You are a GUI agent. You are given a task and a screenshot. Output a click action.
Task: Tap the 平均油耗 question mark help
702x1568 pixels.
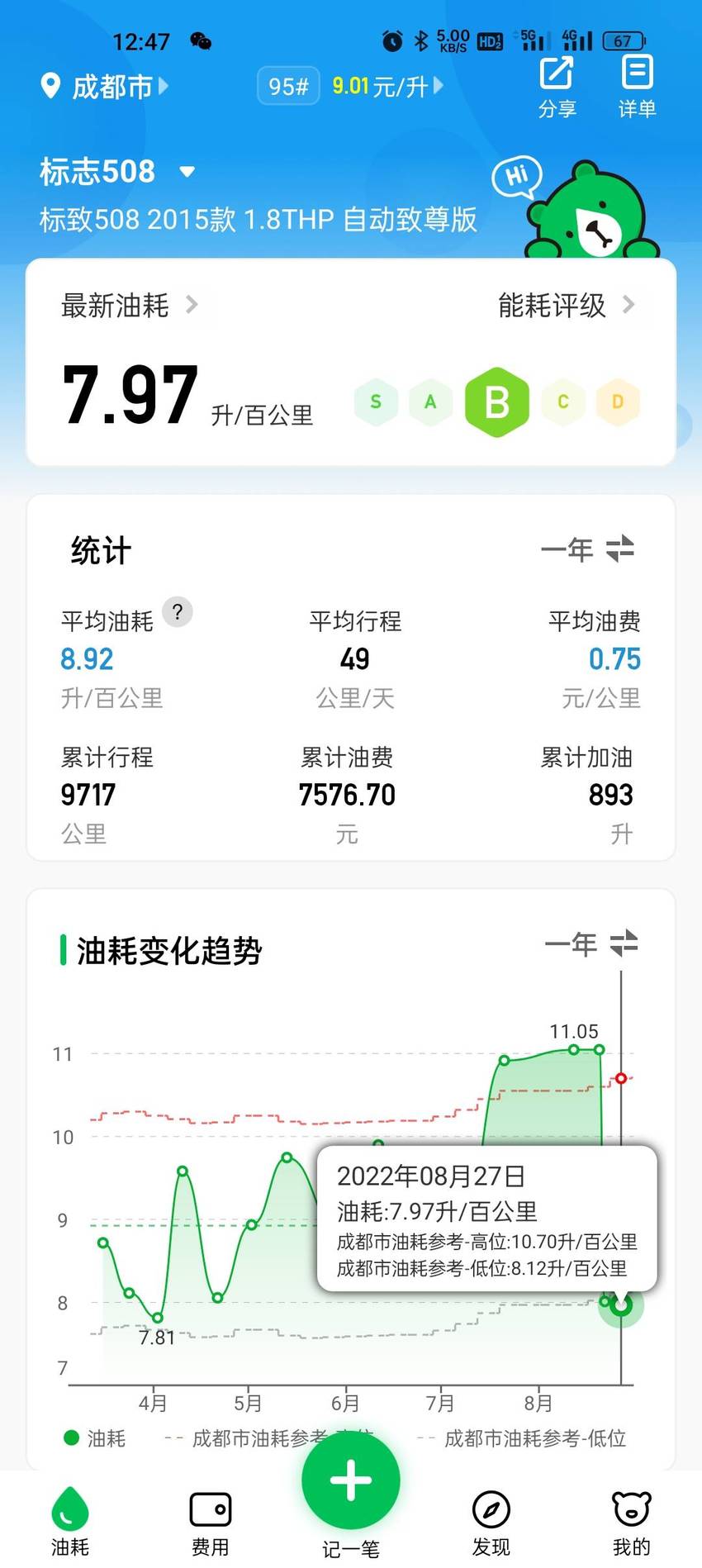coord(177,612)
